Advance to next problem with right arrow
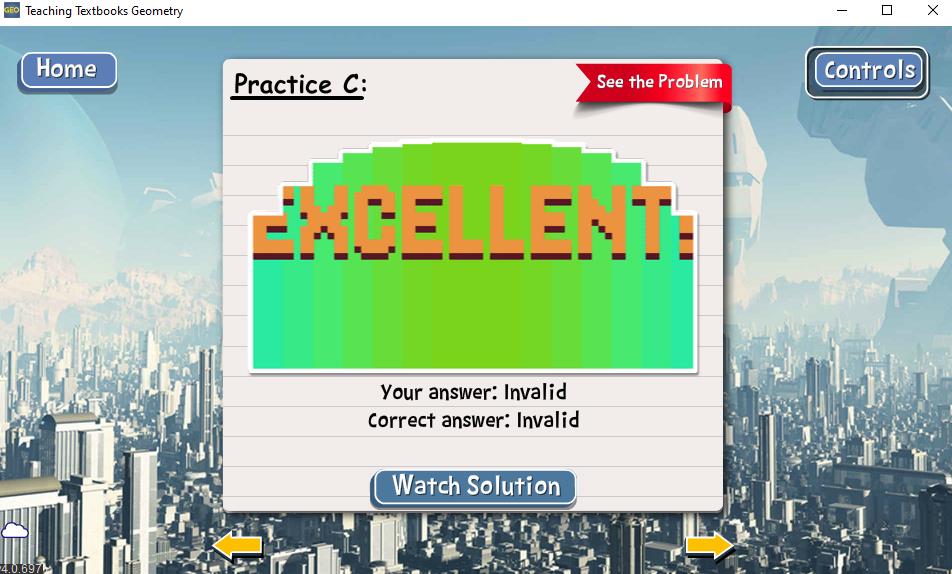The height and width of the screenshot is (574, 952). coord(709,546)
